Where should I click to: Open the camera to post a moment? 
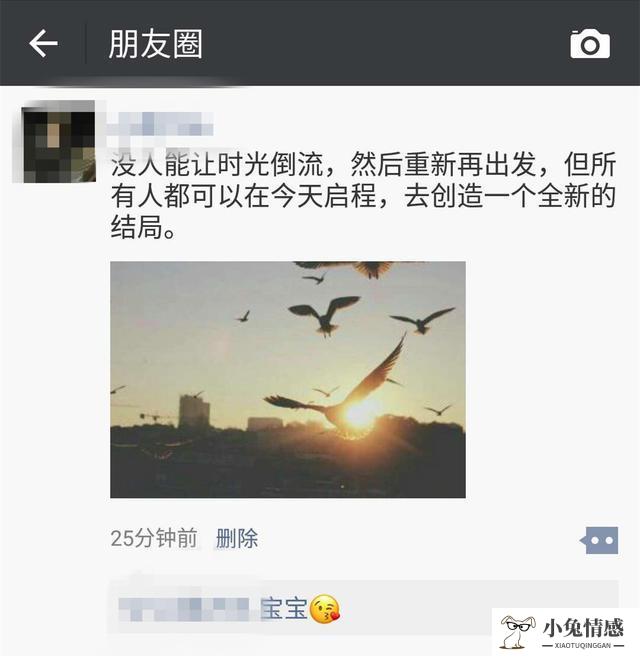pos(590,44)
